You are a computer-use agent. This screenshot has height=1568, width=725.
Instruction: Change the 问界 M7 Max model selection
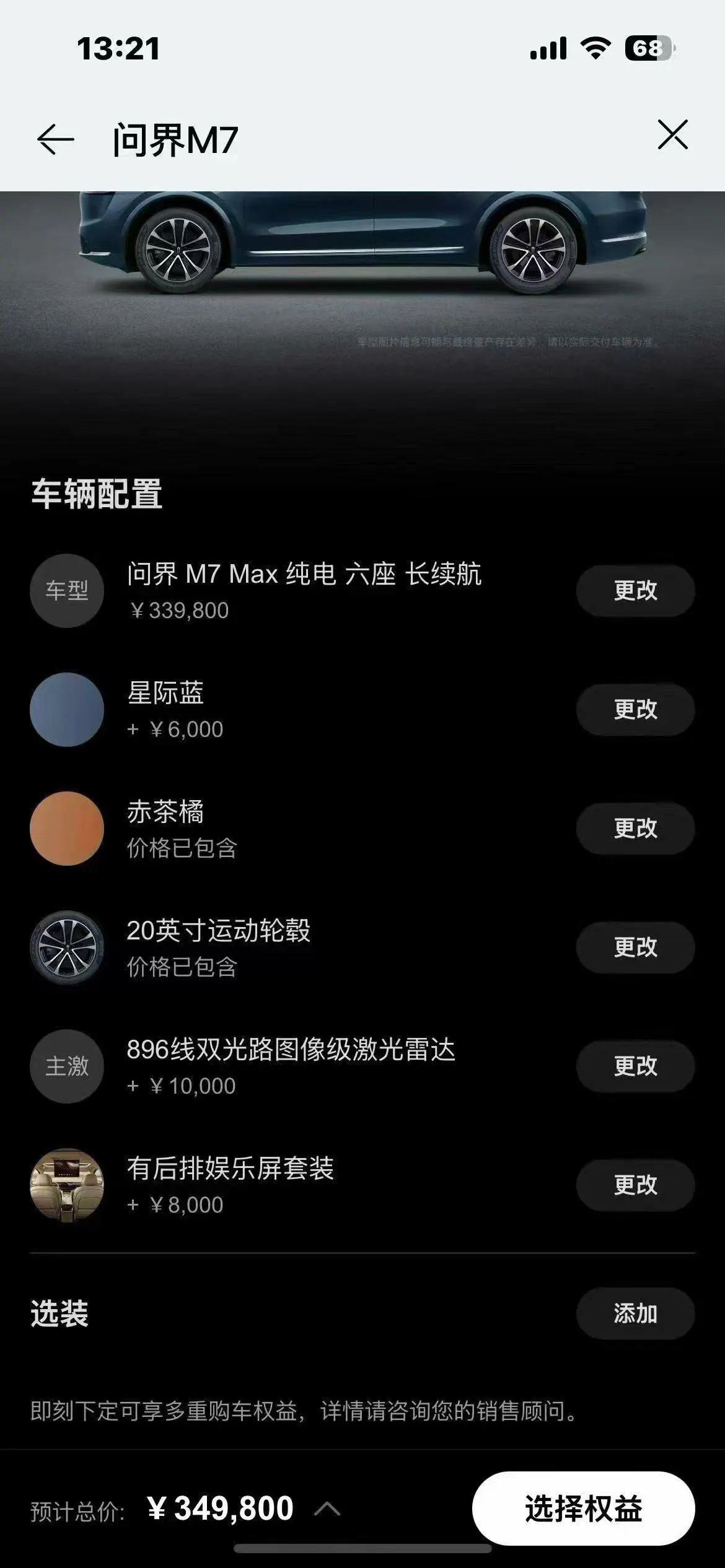coord(635,590)
